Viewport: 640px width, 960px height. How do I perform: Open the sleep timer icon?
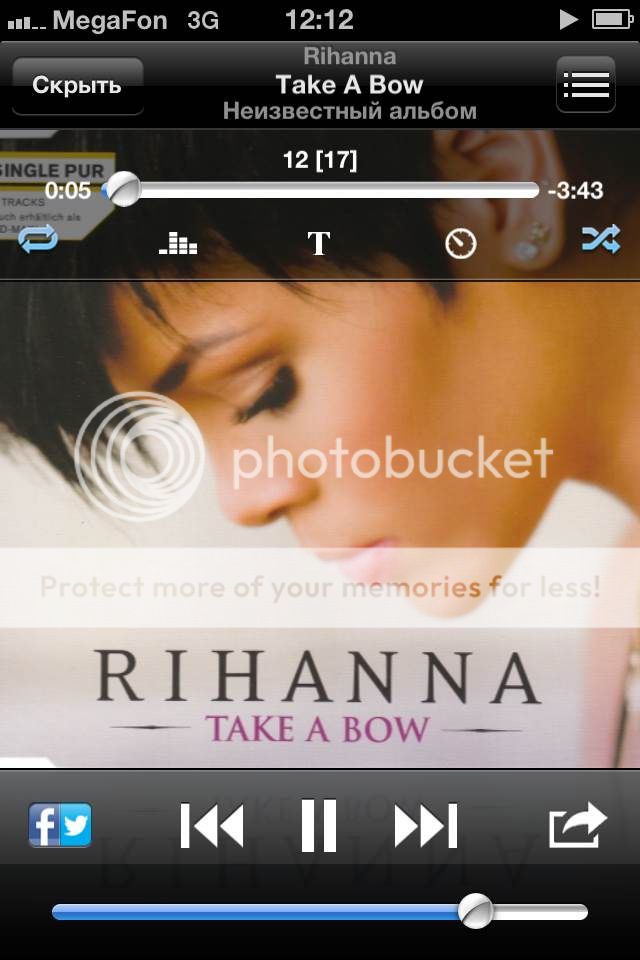click(460, 243)
